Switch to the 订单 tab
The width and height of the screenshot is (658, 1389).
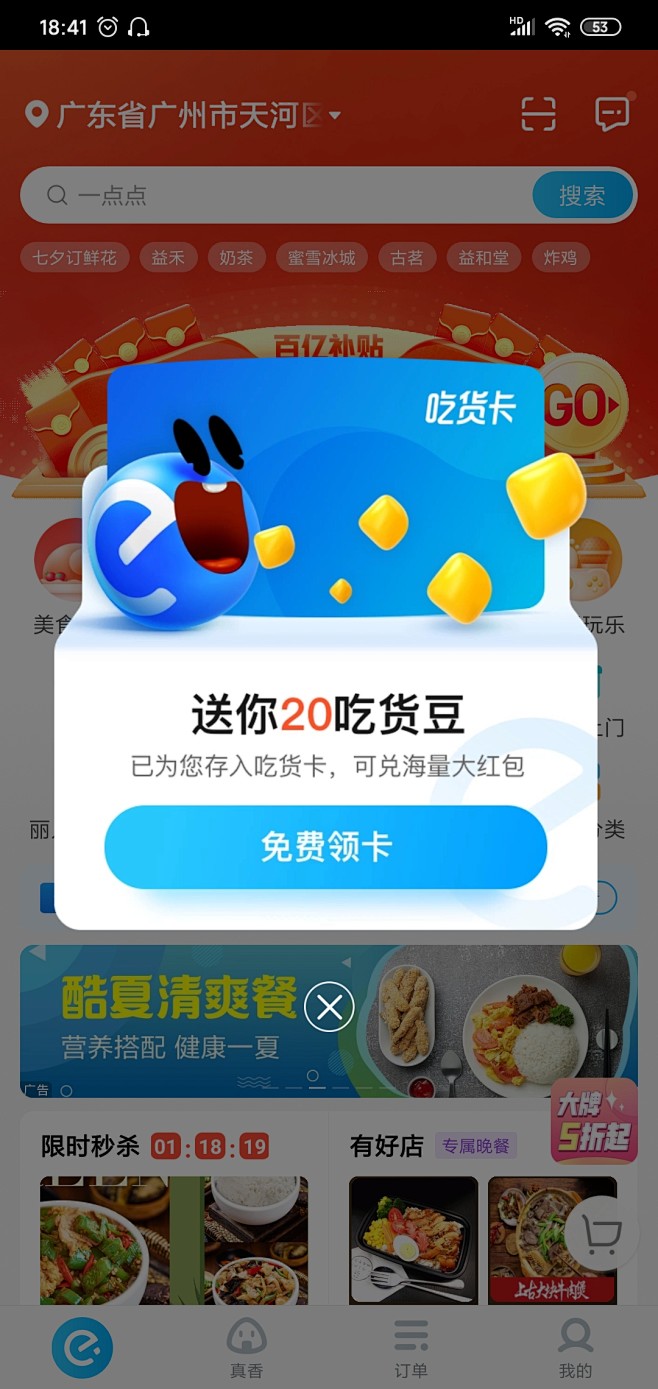(x=411, y=1346)
